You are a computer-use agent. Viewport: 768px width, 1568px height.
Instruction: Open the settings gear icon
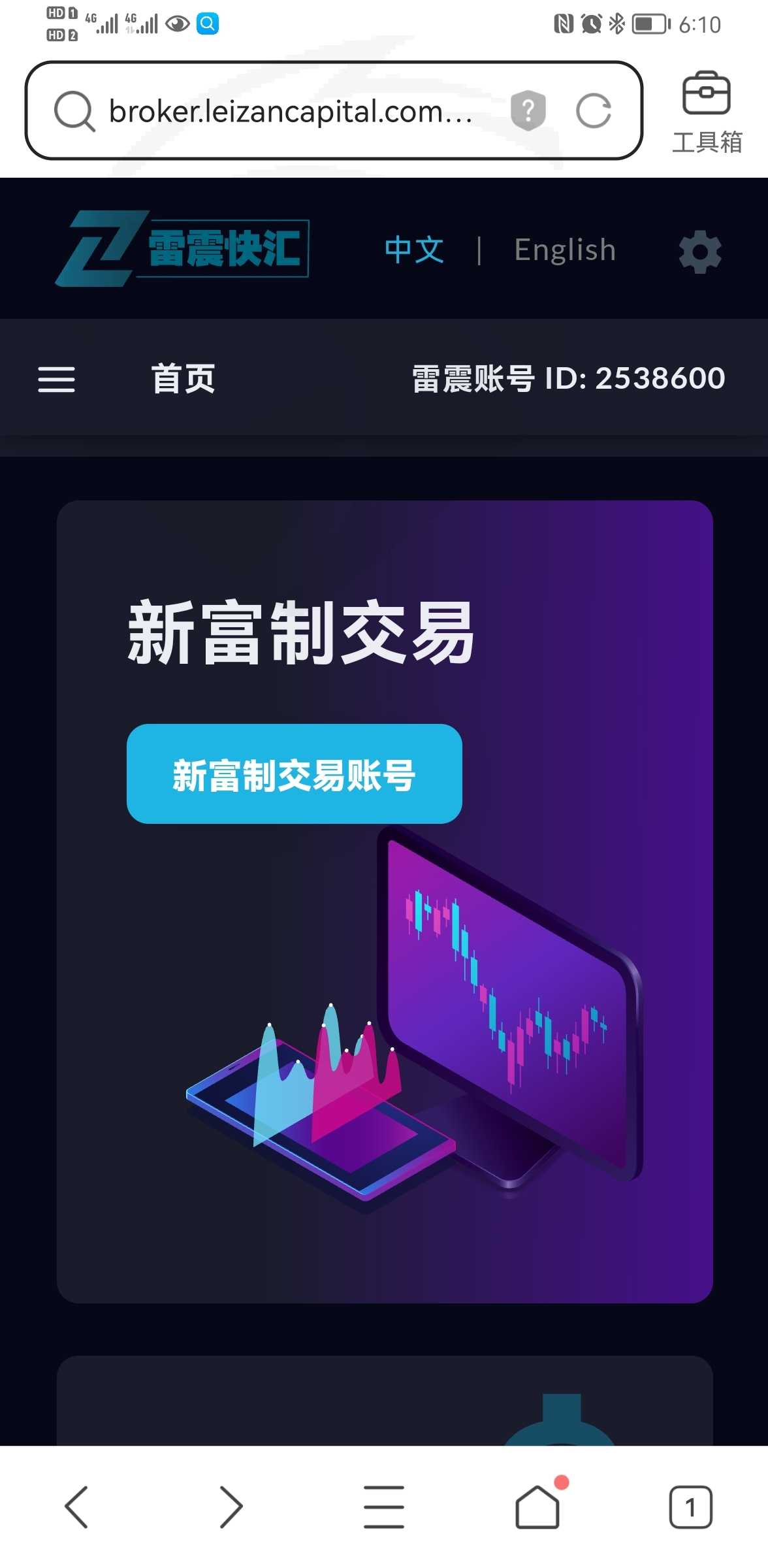click(700, 252)
